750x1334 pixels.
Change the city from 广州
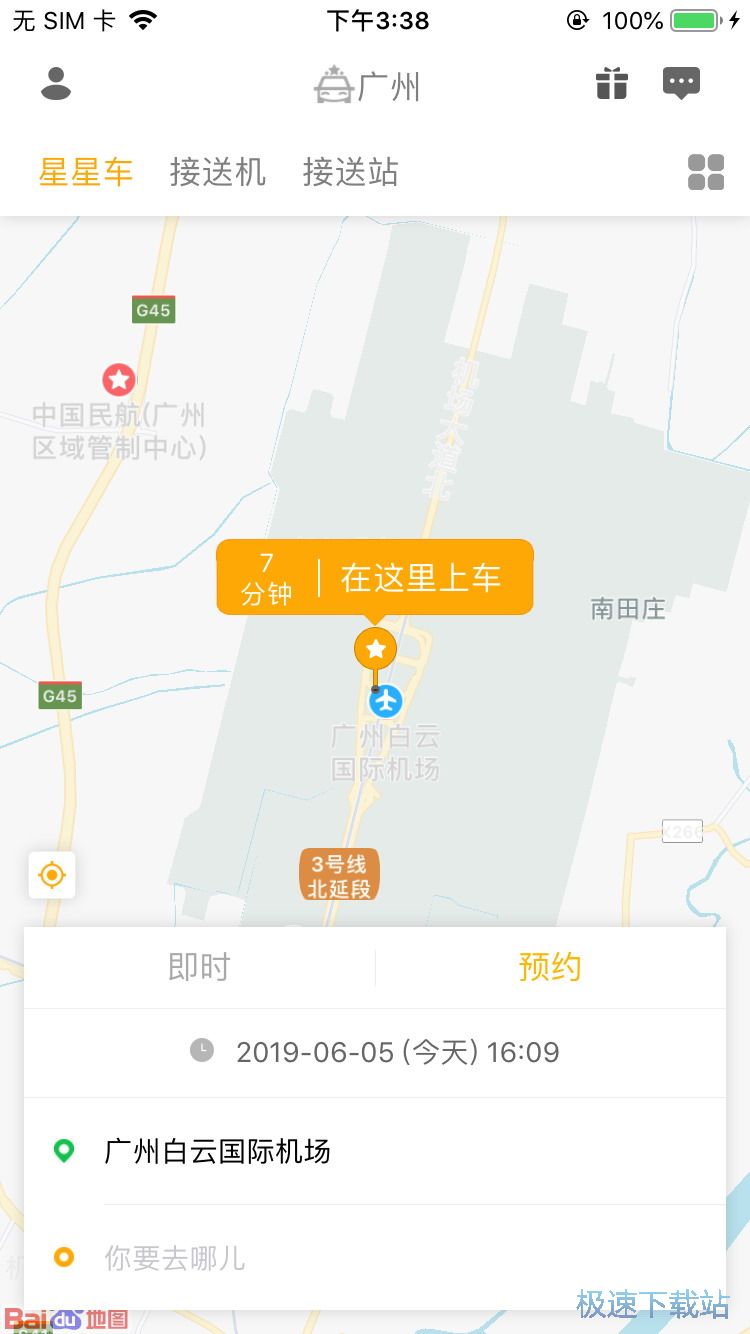[x=368, y=86]
